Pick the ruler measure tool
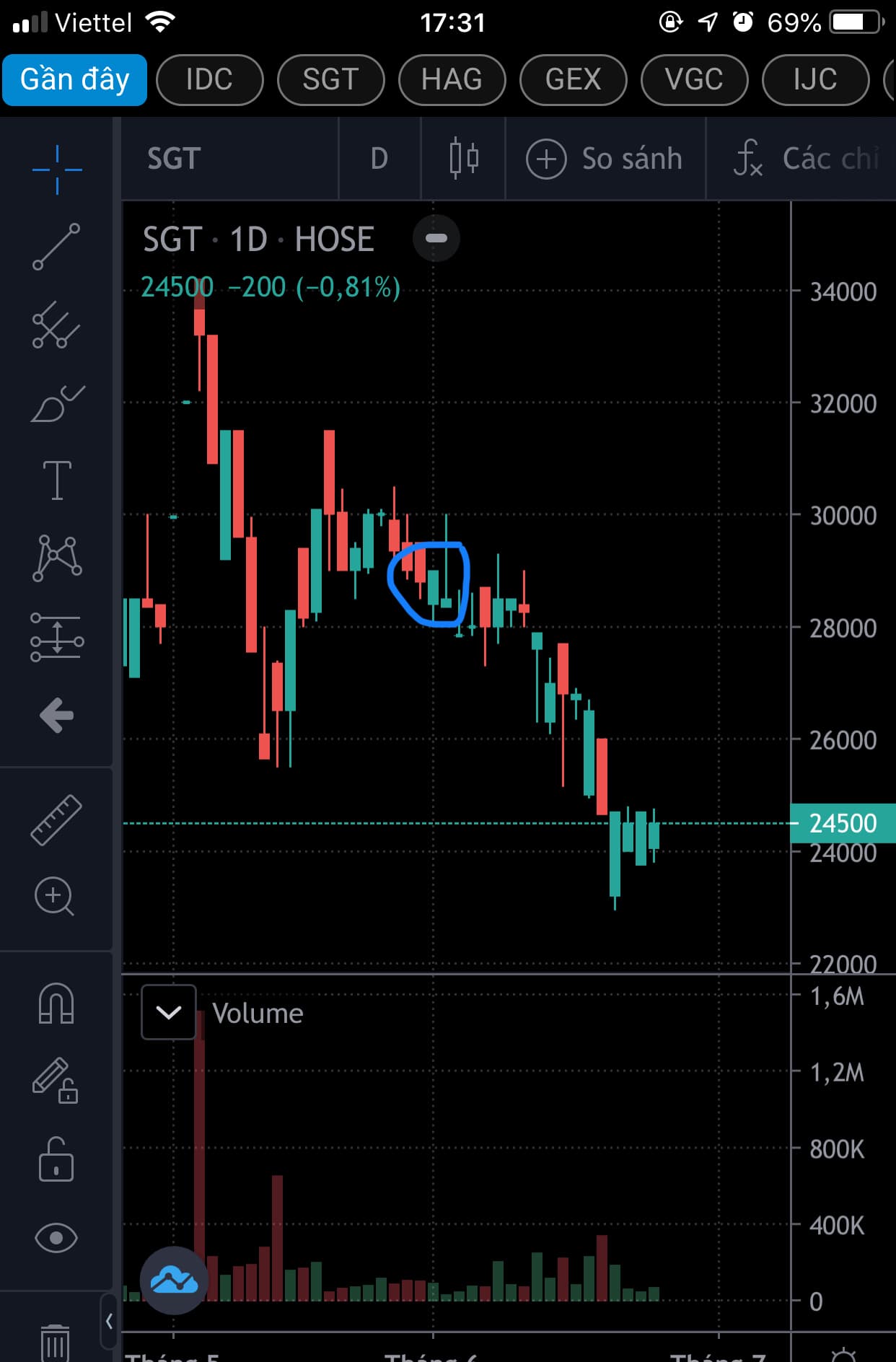Screen dimensions: 896x1362 (56, 820)
